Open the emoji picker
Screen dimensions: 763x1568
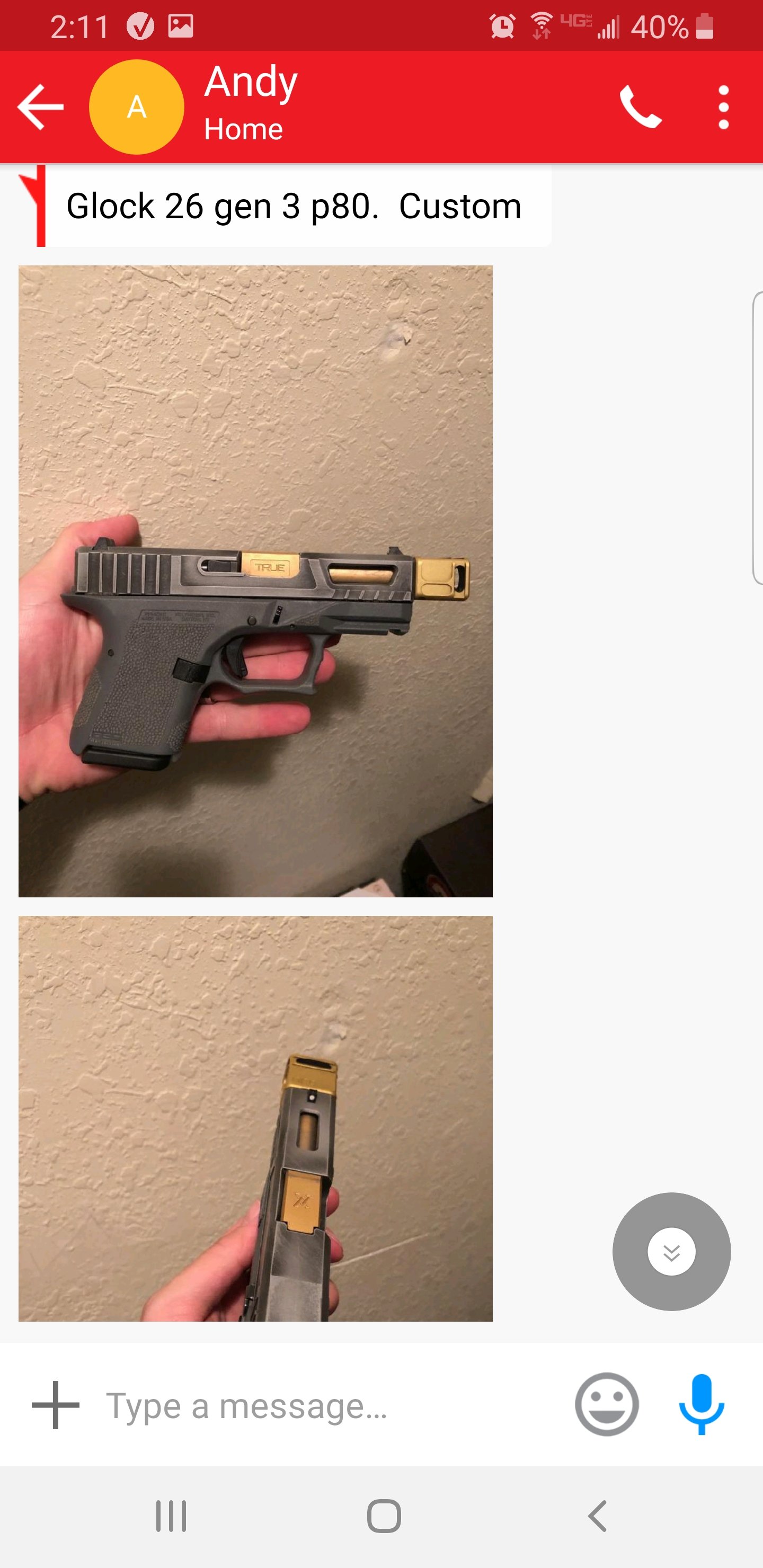[607, 1405]
